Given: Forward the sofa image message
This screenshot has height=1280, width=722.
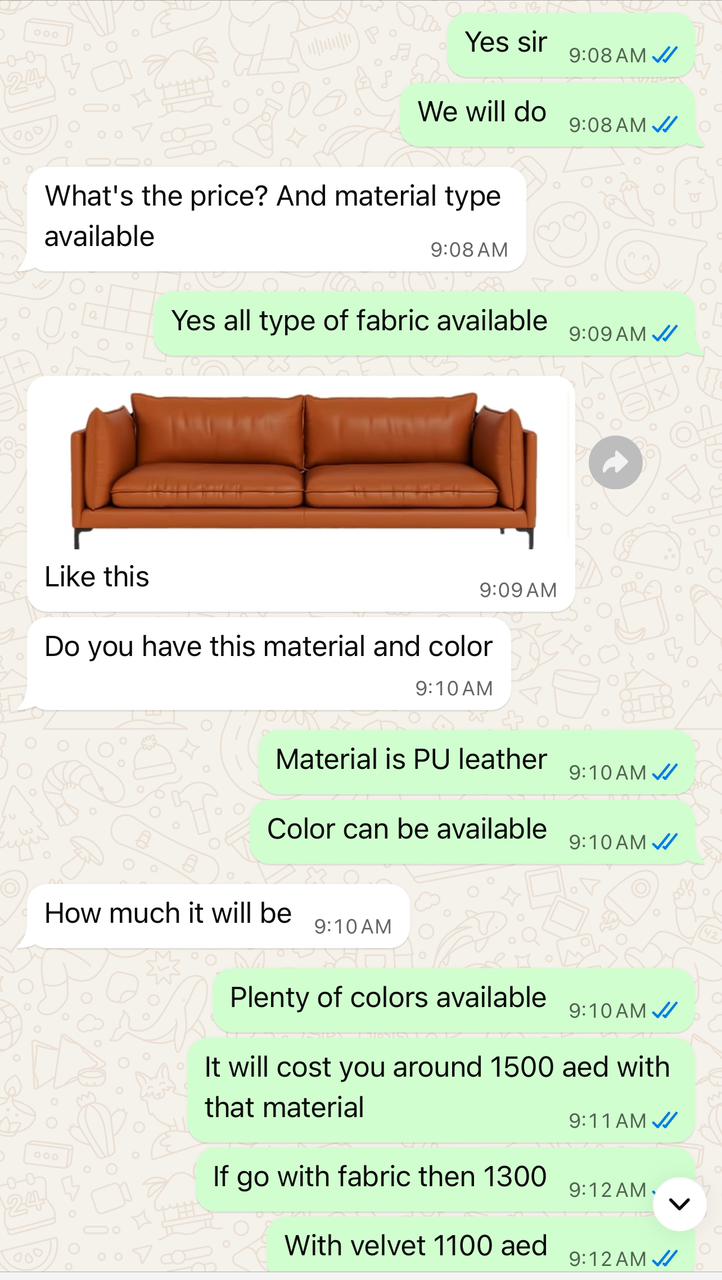Looking at the screenshot, I should (615, 462).
